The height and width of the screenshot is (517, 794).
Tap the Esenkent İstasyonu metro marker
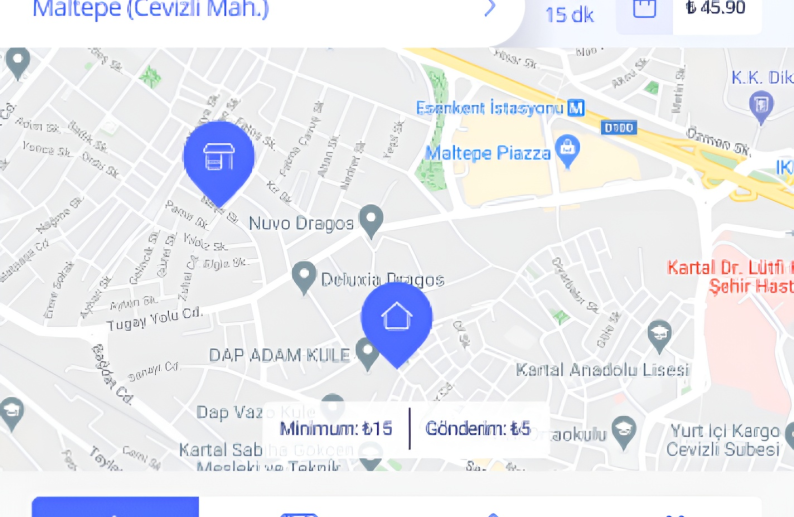pyautogui.click(x=575, y=107)
